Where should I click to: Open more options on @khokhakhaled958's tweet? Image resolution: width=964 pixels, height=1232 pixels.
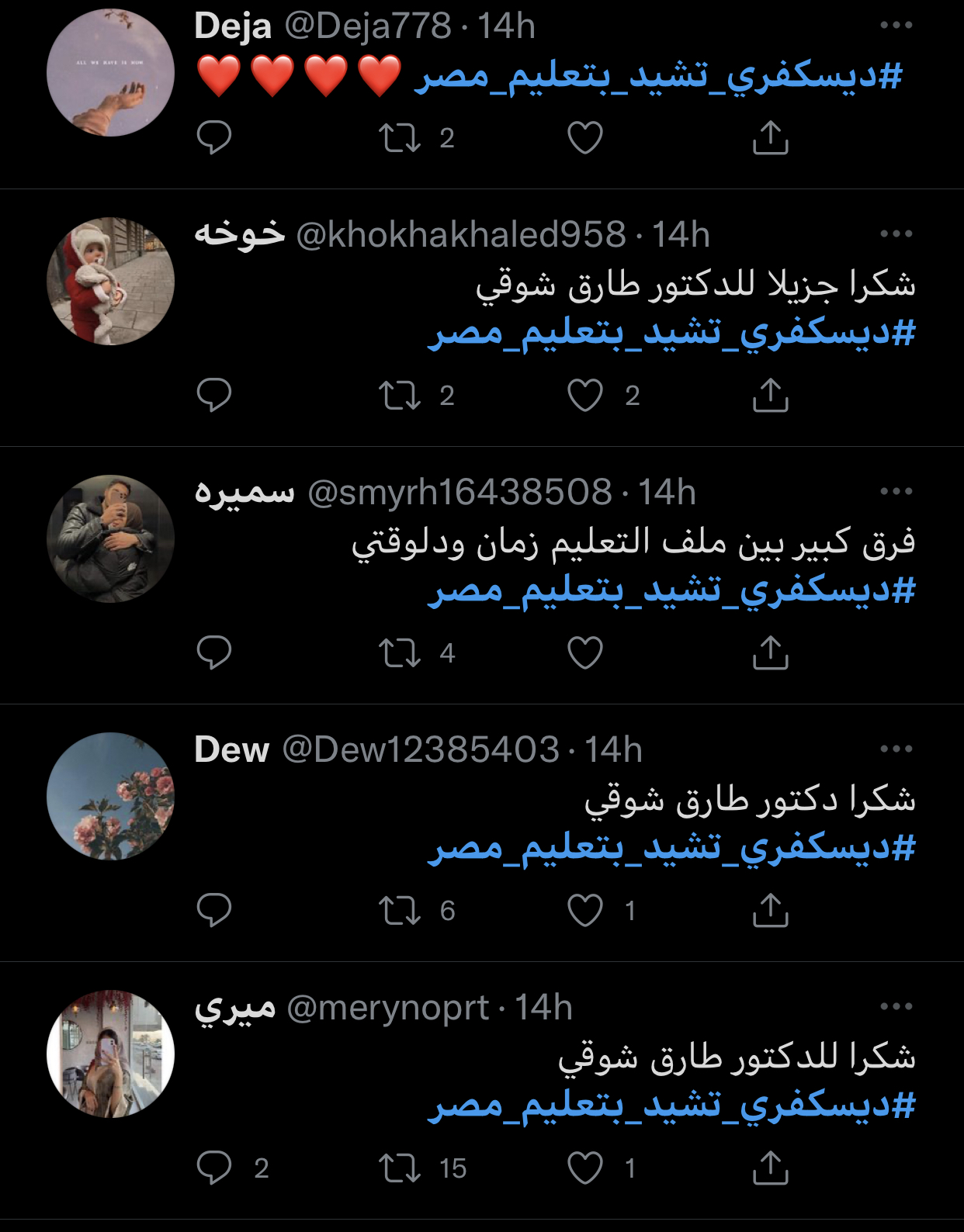click(x=896, y=234)
